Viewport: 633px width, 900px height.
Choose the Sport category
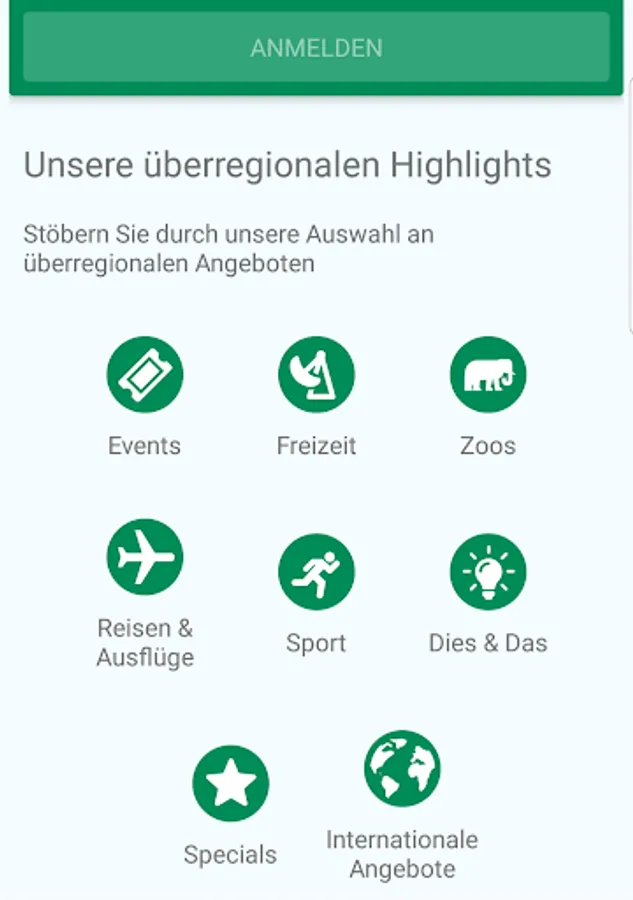pyautogui.click(x=316, y=572)
